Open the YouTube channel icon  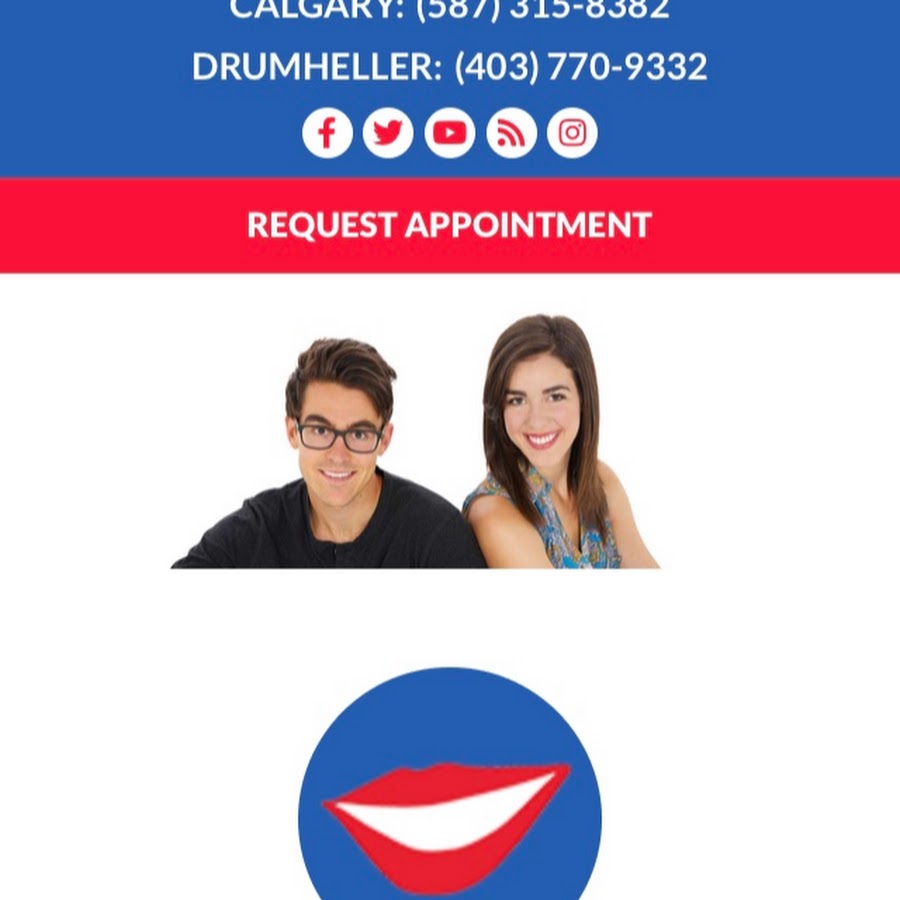click(x=450, y=133)
